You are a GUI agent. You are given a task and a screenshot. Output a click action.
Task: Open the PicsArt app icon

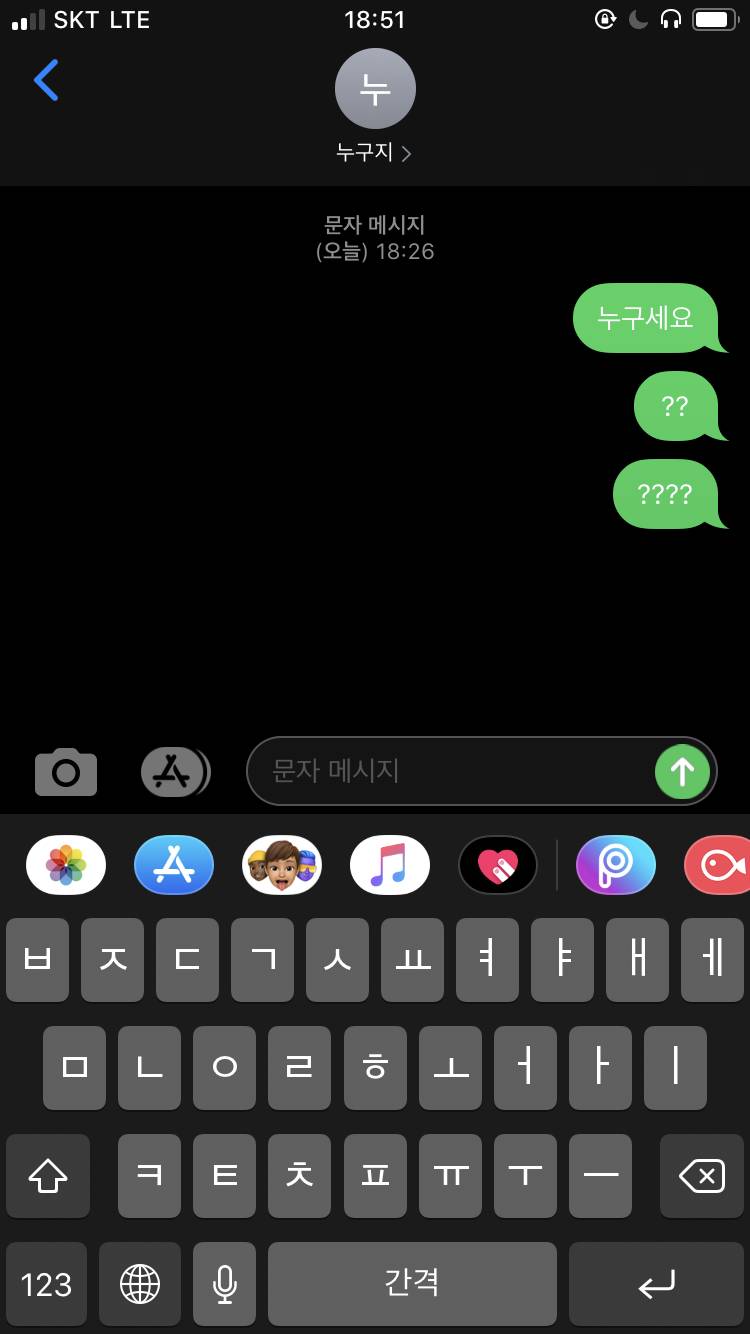tap(616, 865)
